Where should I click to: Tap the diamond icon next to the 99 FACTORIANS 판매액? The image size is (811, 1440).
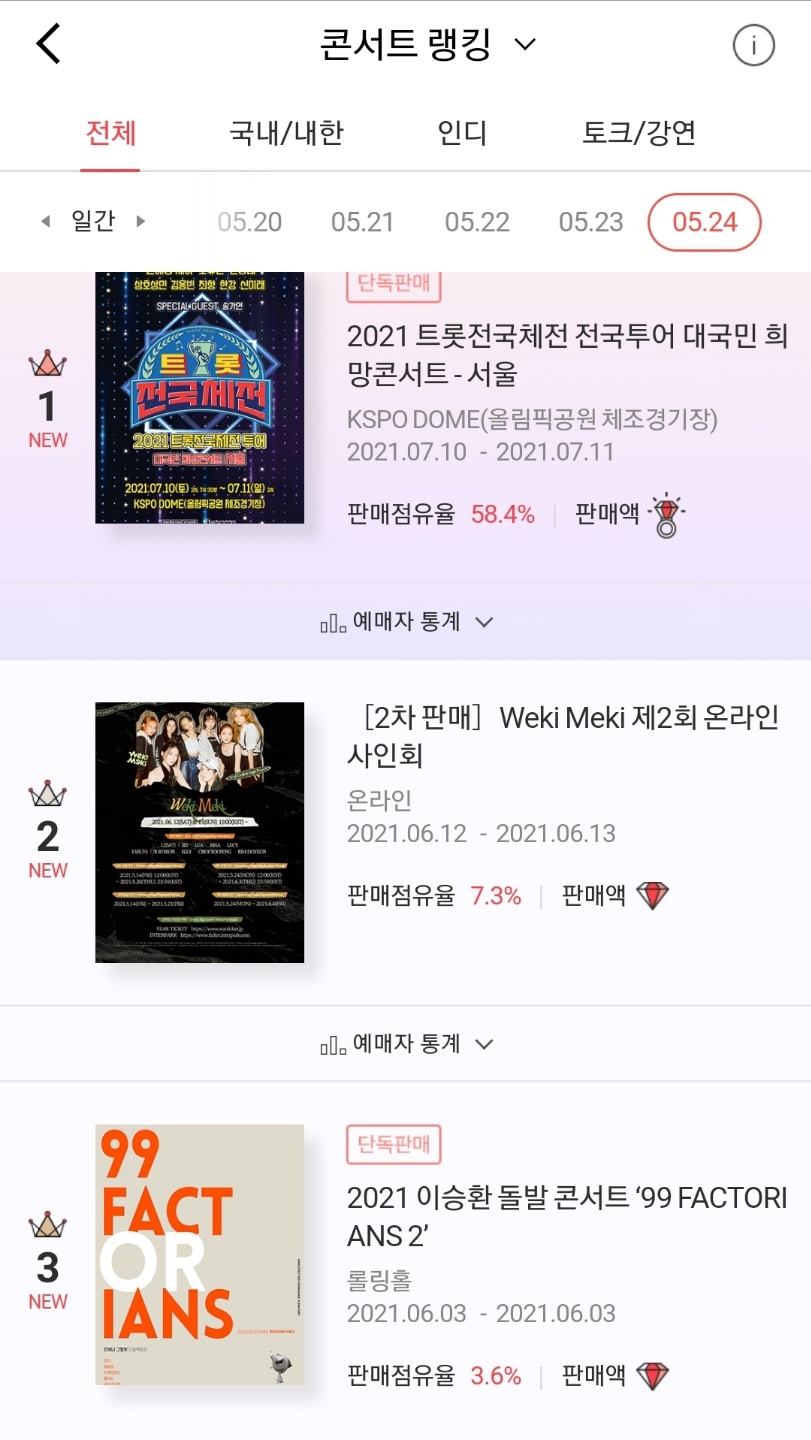[655, 1375]
